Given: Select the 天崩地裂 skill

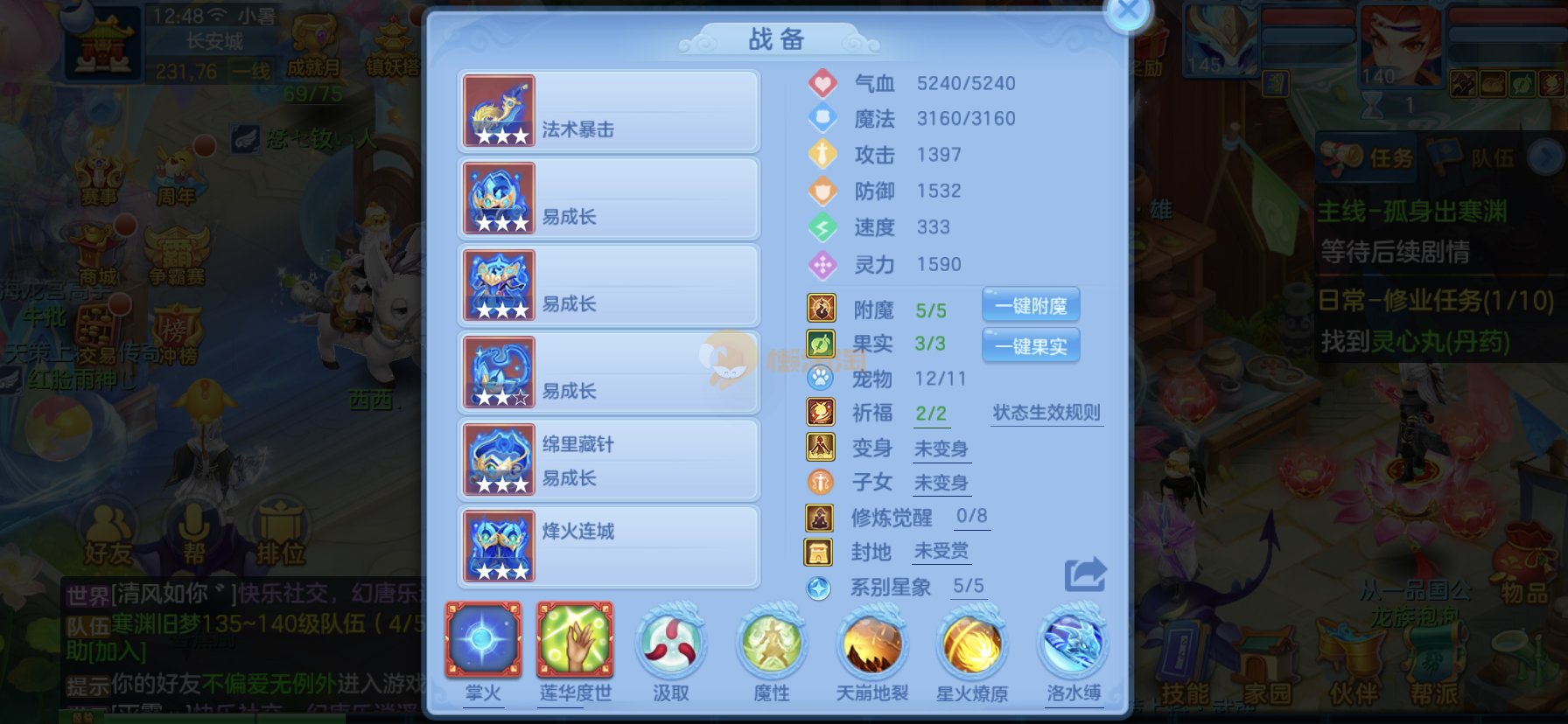Looking at the screenshot, I should pyautogui.click(x=872, y=645).
